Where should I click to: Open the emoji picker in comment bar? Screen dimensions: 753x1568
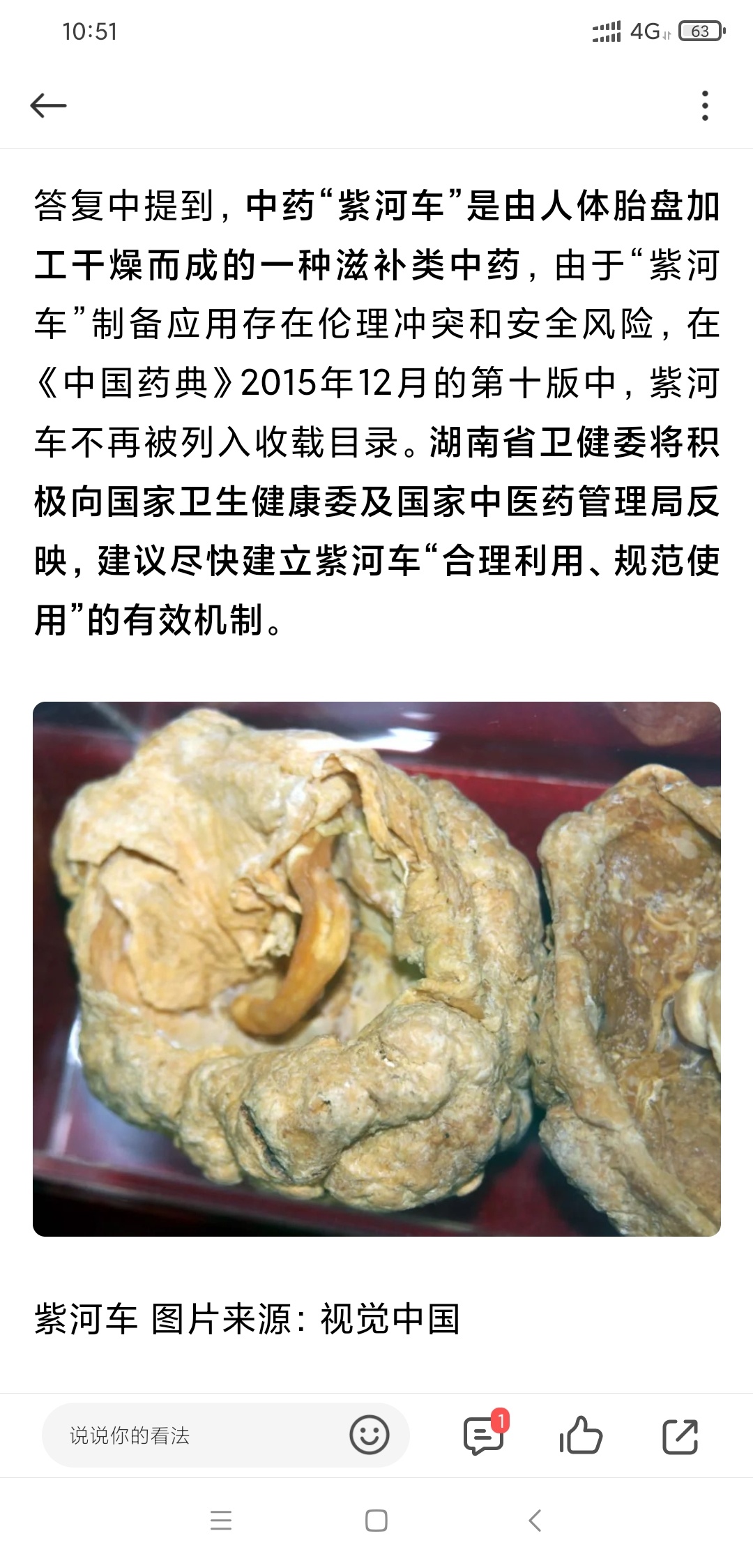pyautogui.click(x=369, y=1435)
